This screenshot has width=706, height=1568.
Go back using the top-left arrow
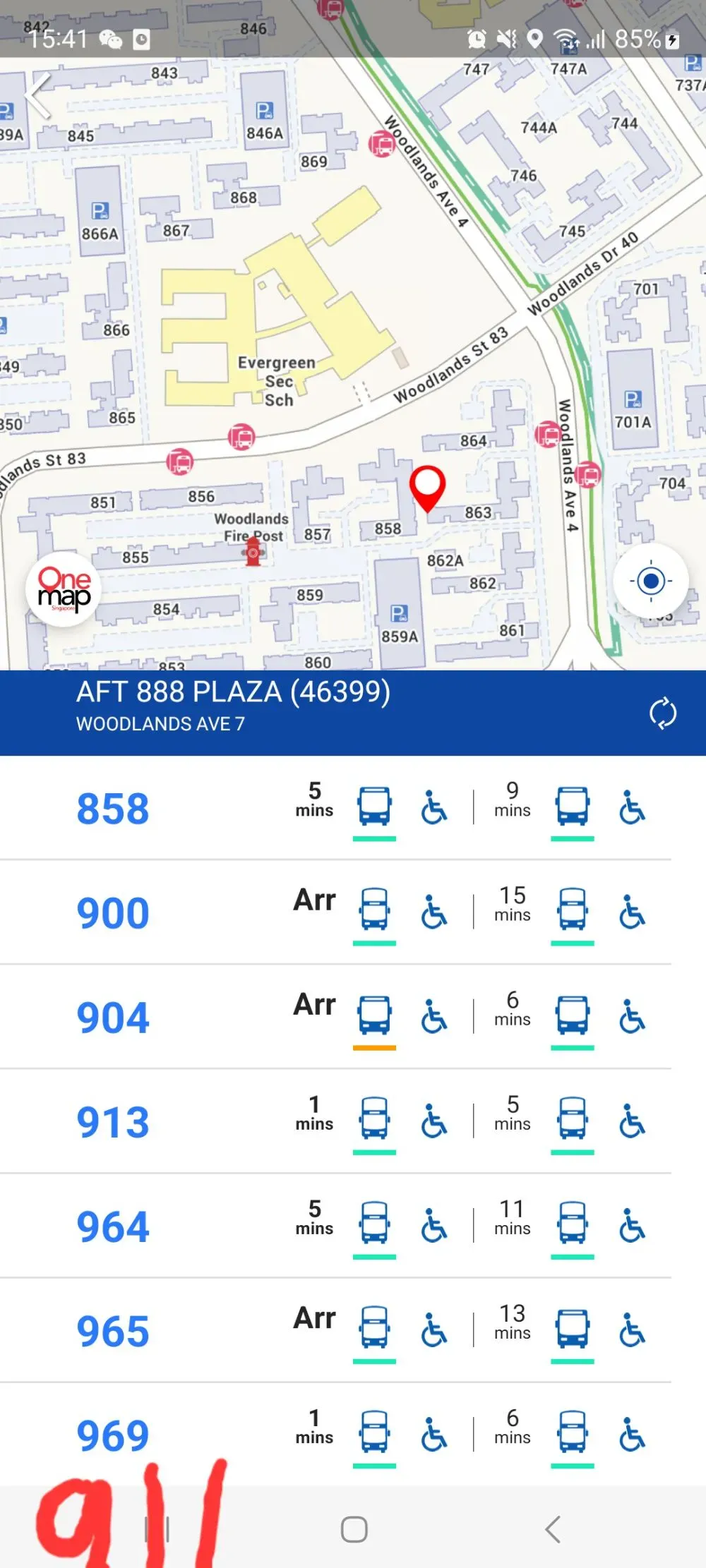pos(38,95)
